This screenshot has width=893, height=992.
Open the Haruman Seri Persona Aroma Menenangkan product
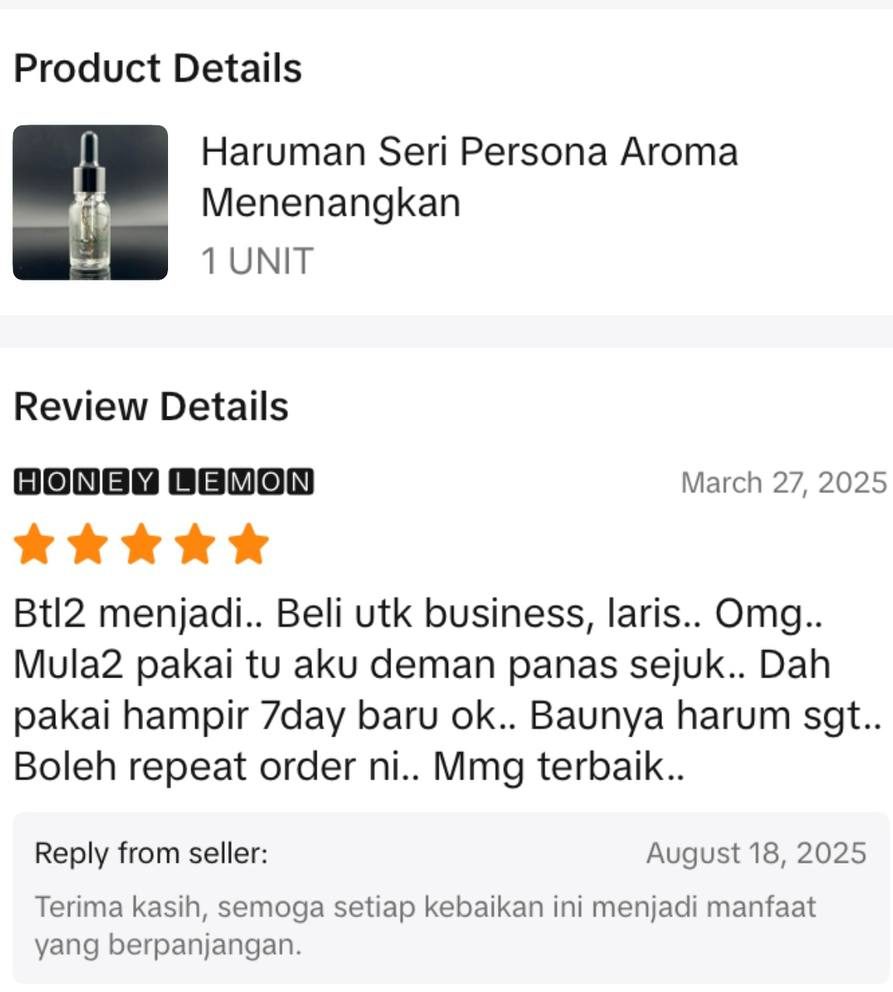pyautogui.click(x=468, y=178)
